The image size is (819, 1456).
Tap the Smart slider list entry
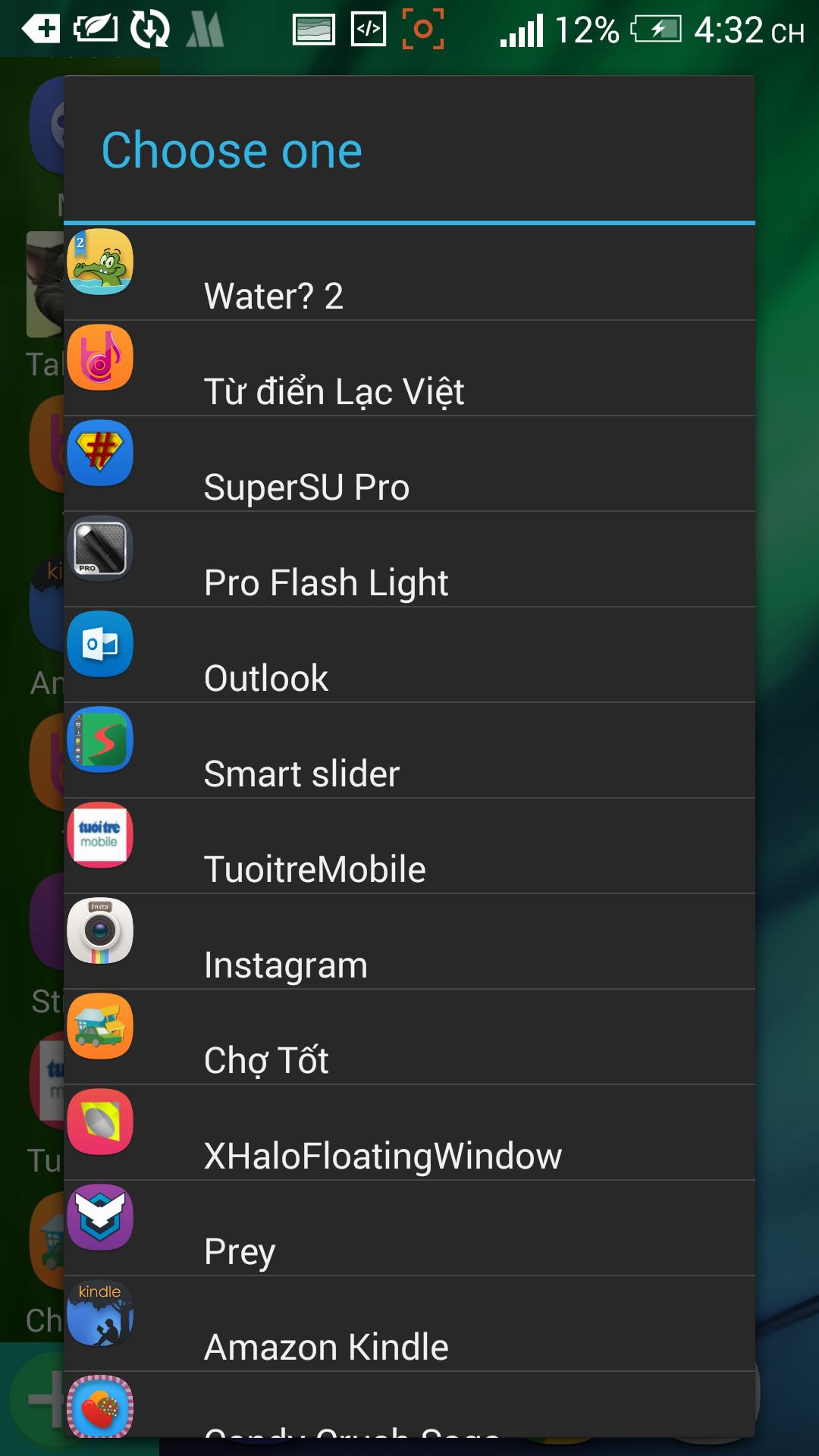(x=301, y=773)
